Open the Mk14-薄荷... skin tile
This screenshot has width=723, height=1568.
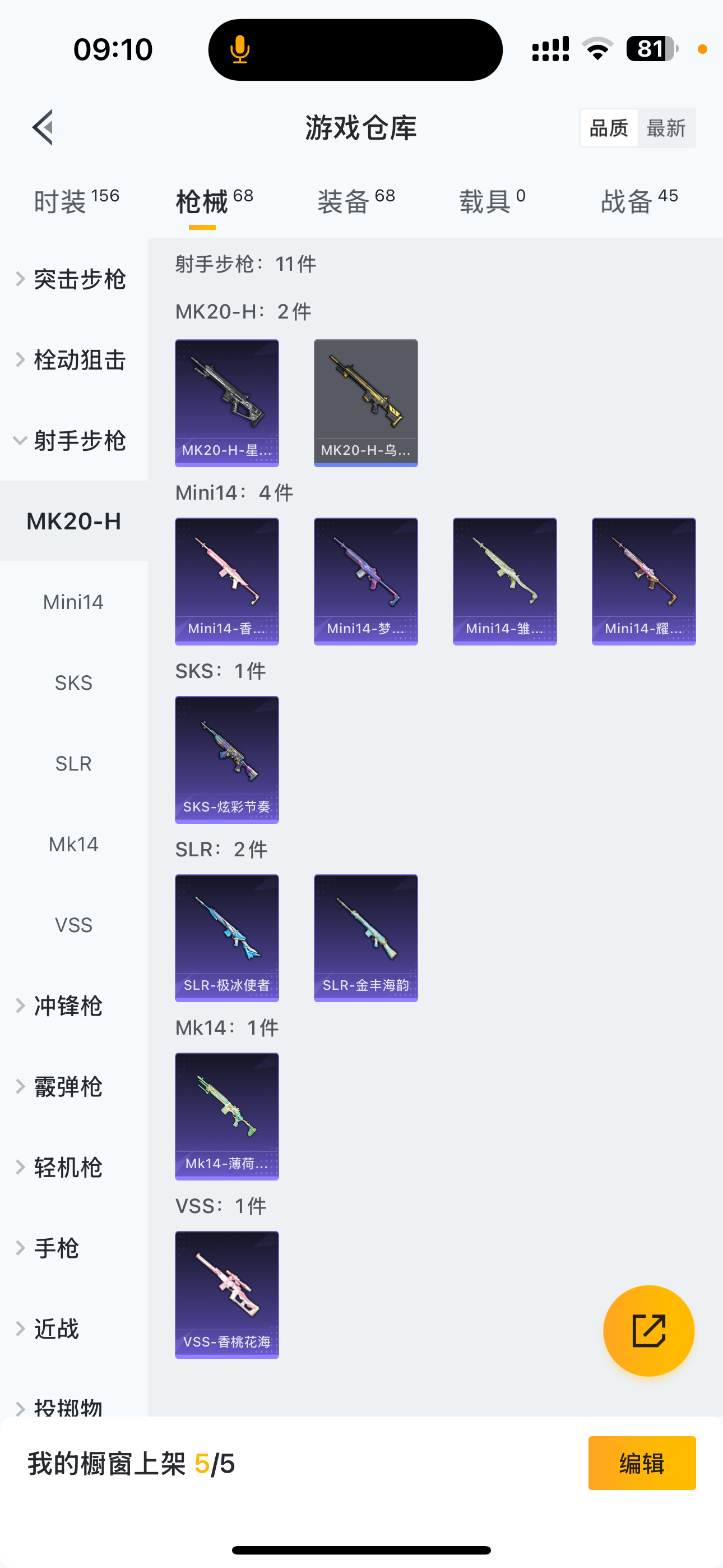(x=226, y=1116)
